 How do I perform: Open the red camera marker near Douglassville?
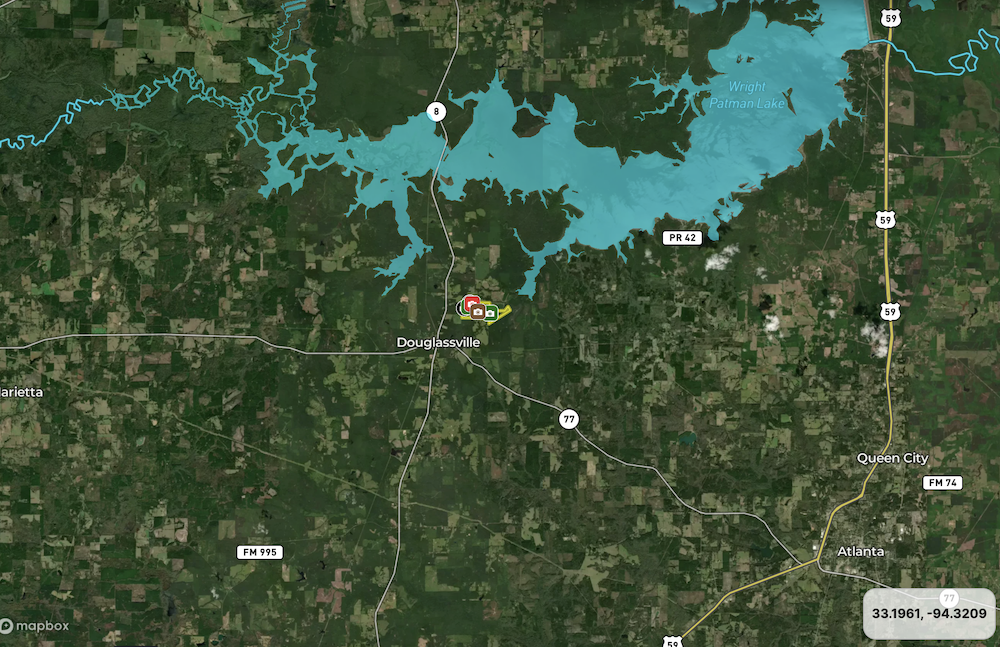(x=470, y=300)
